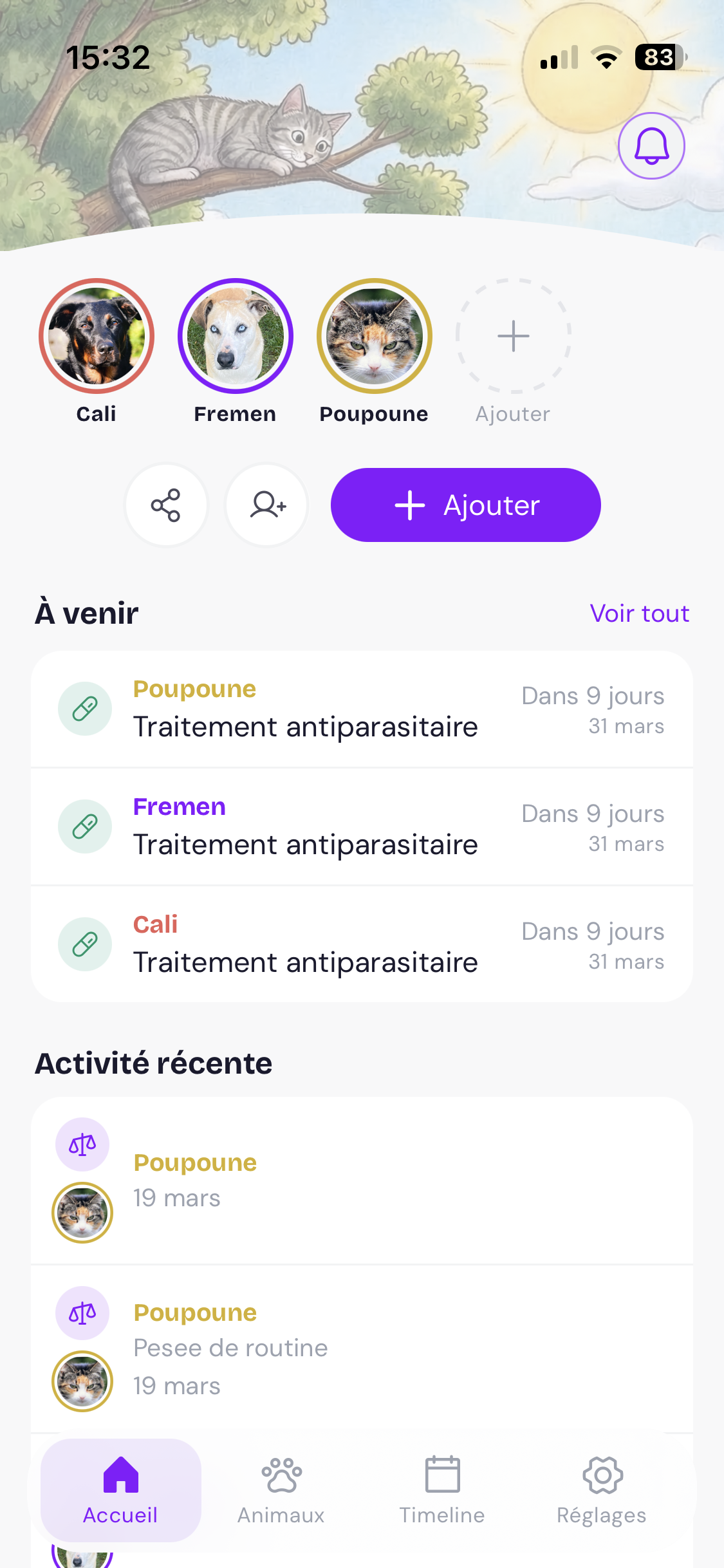Screen dimensions: 724x1568
Task: Tap the dashed Ajouter circle to add a pet
Action: [x=512, y=336]
